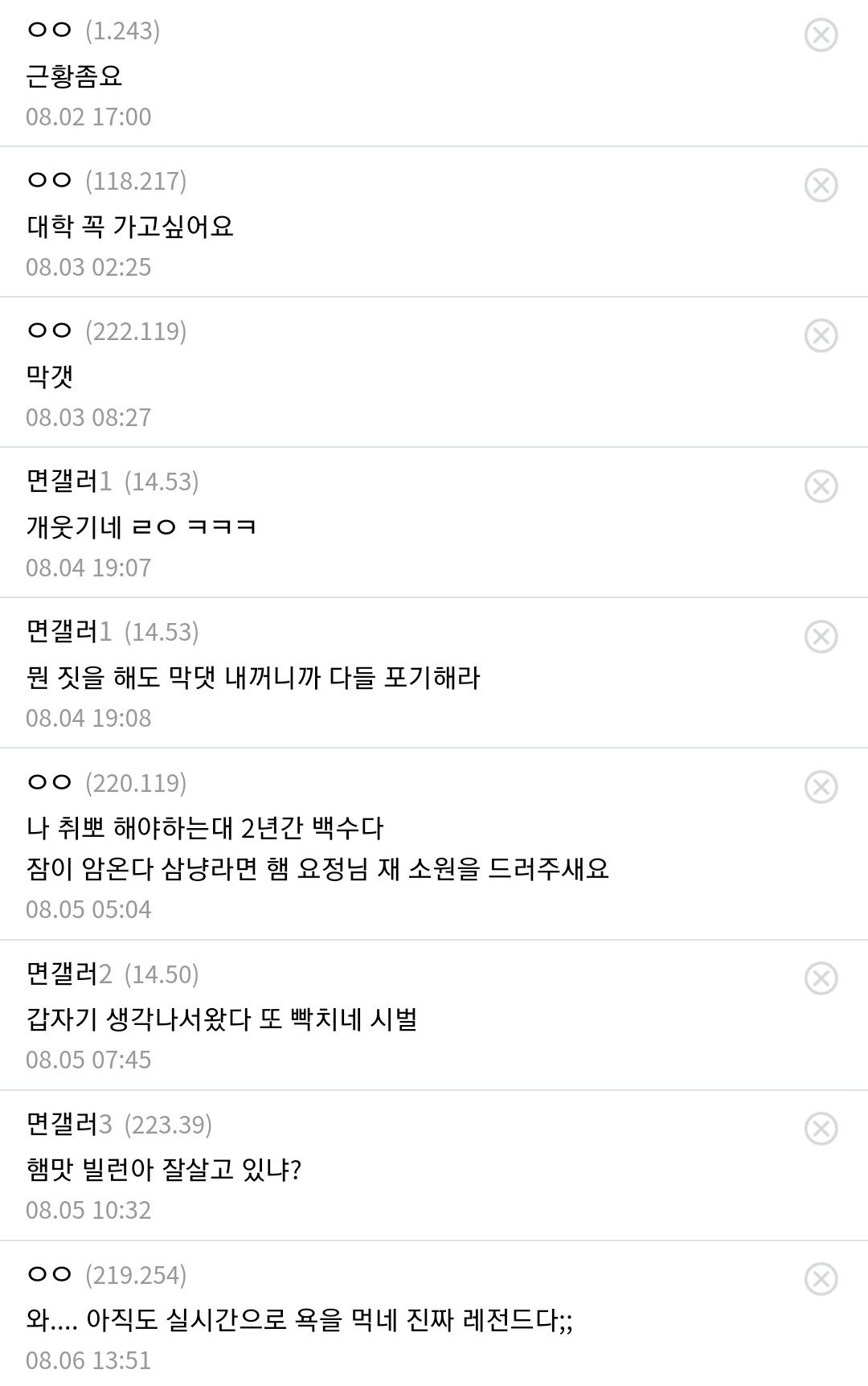Delete the comment '개웃기네 ㄹㅇ ㅋㅋㅋ'
The height and width of the screenshot is (1386, 868).
821,486
